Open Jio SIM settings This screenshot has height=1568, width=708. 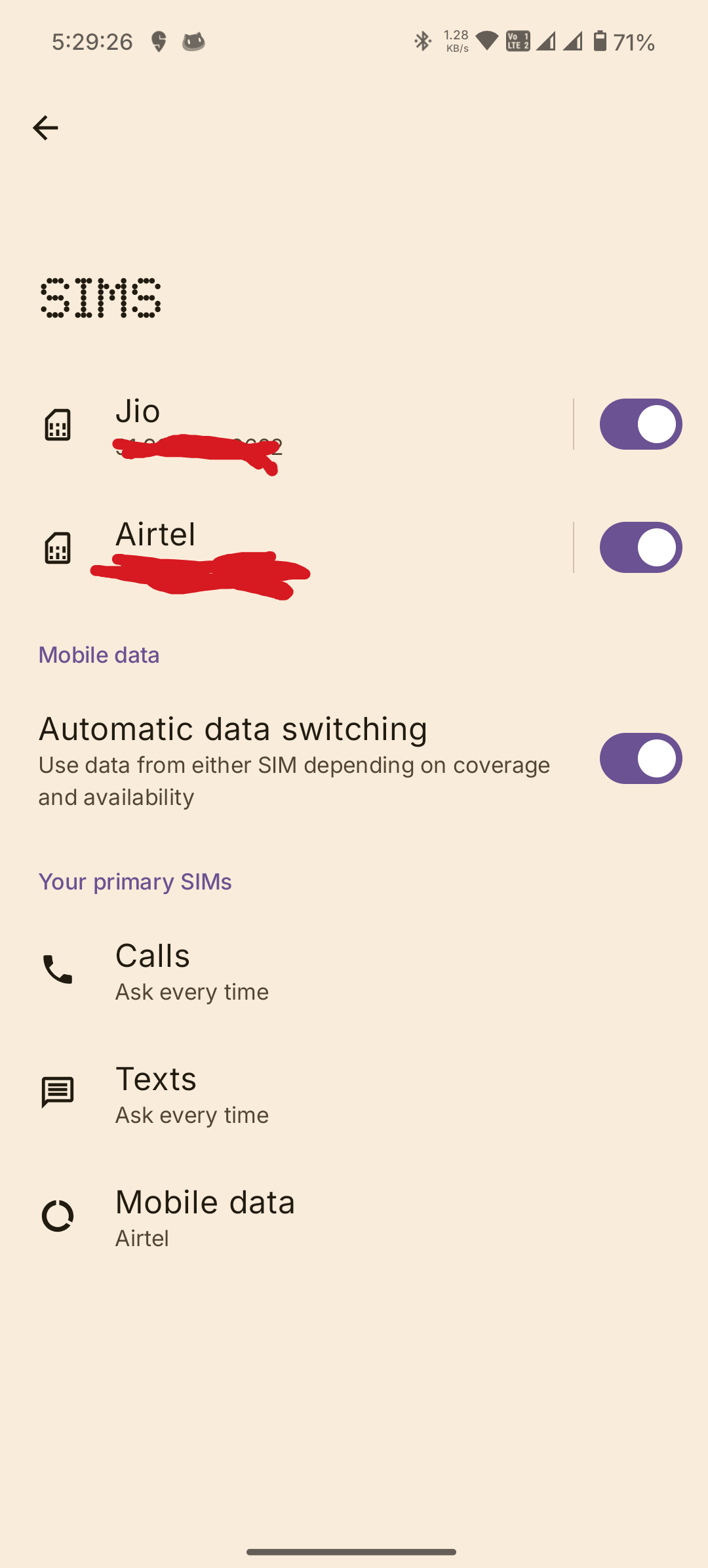(x=295, y=424)
